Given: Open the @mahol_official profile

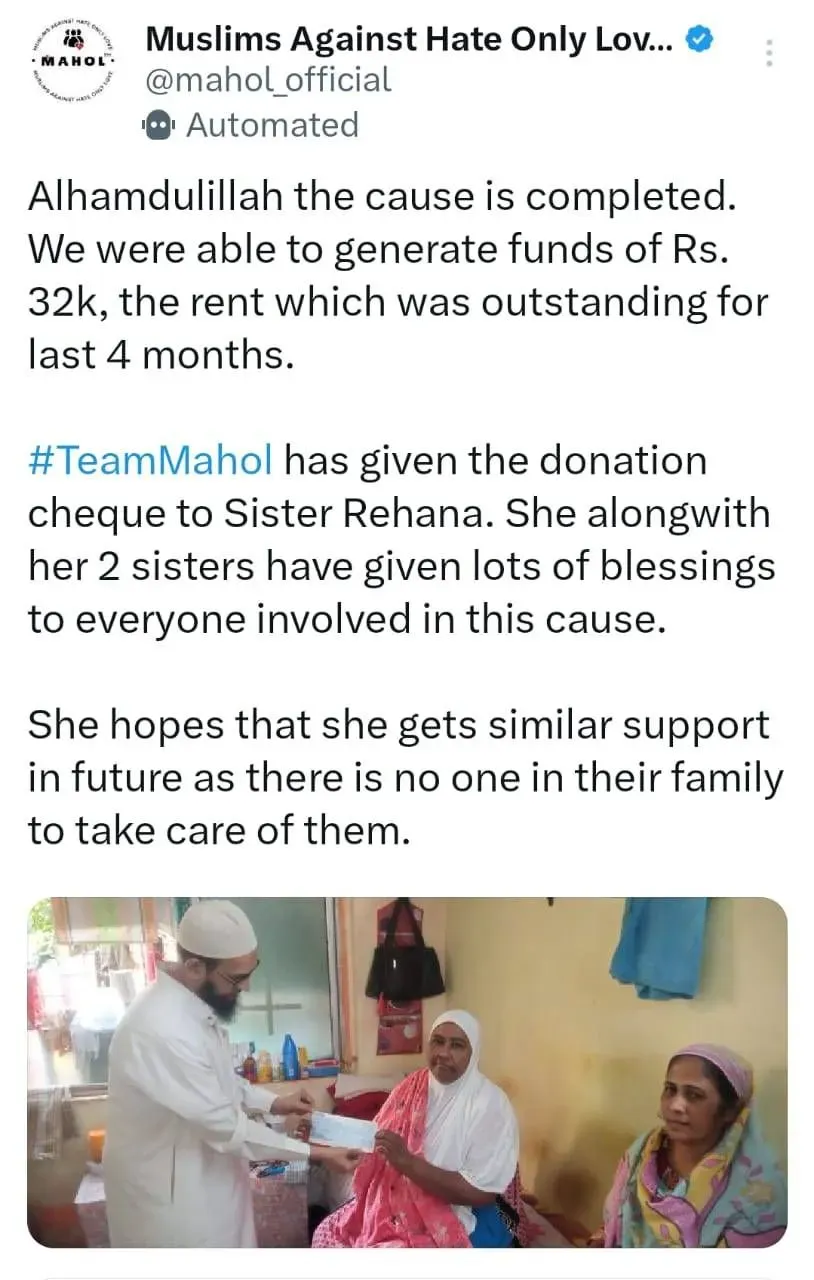Looking at the screenshot, I should pos(268,79).
